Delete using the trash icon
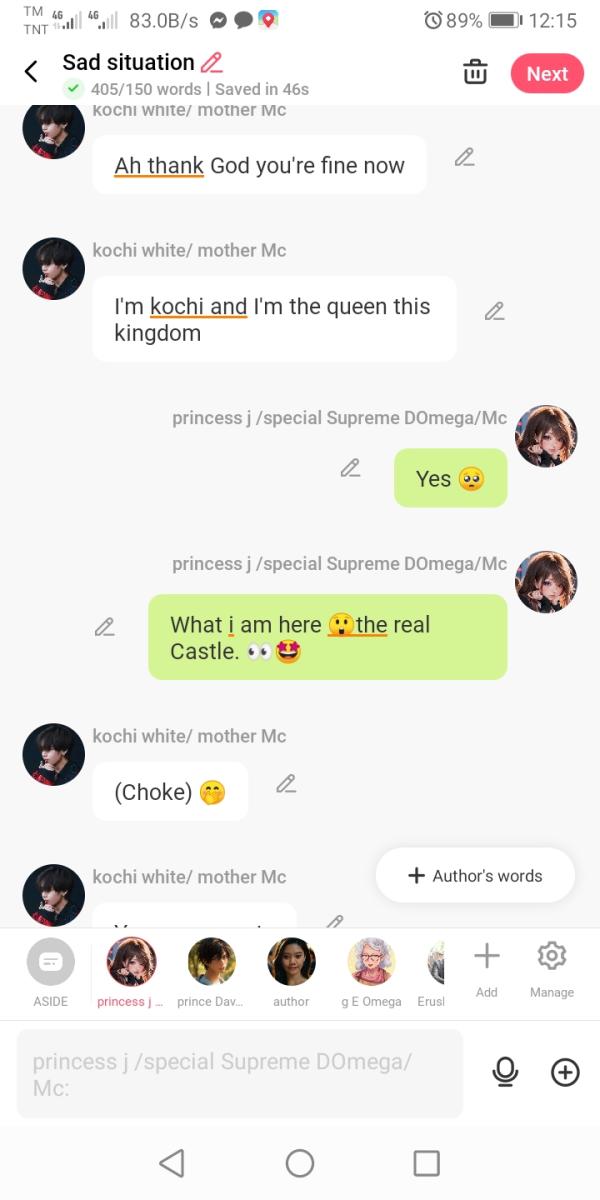Screen dimensions: 600x1200 click(x=475, y=73)
